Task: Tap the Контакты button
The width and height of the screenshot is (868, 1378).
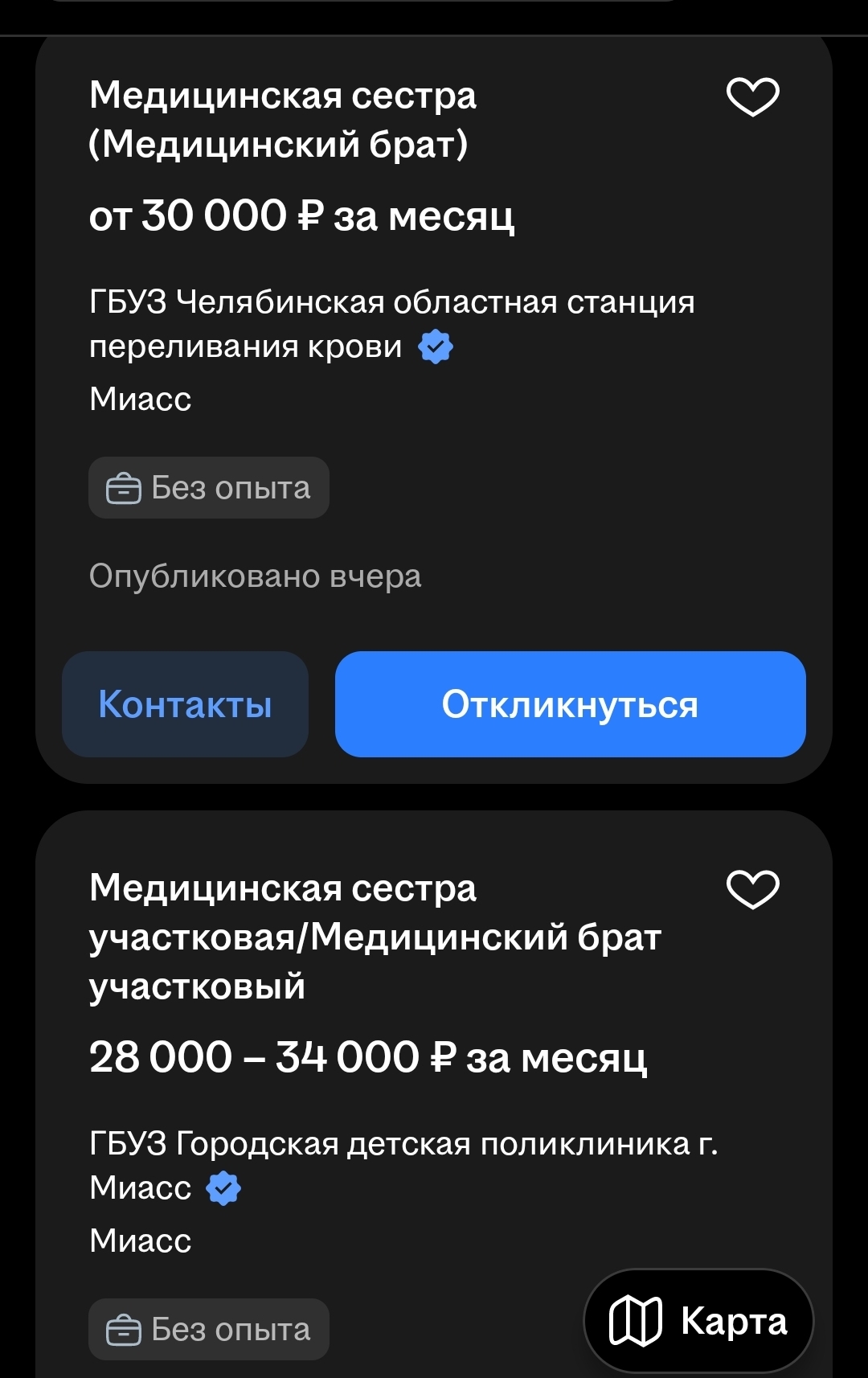Action: click(x=185, y=704)
